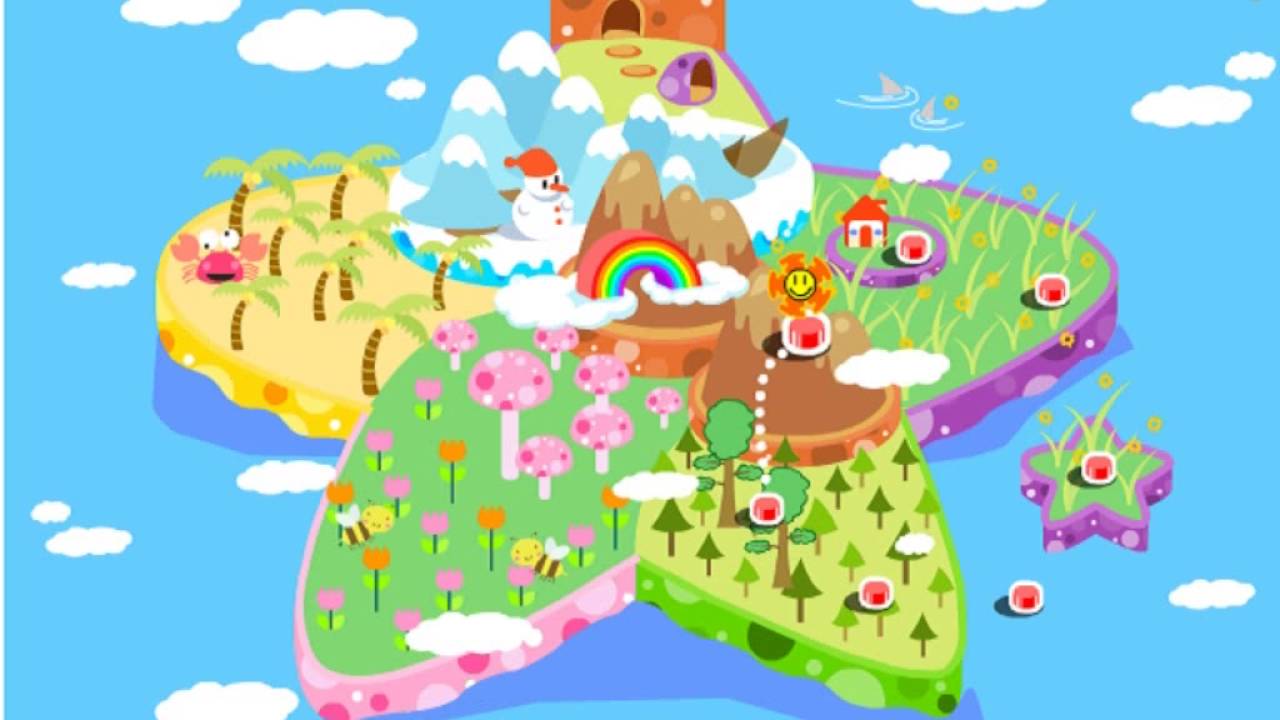Choose the level node between the two tall trees
This screenshot has width=1280, height=720.
point(767,509)
